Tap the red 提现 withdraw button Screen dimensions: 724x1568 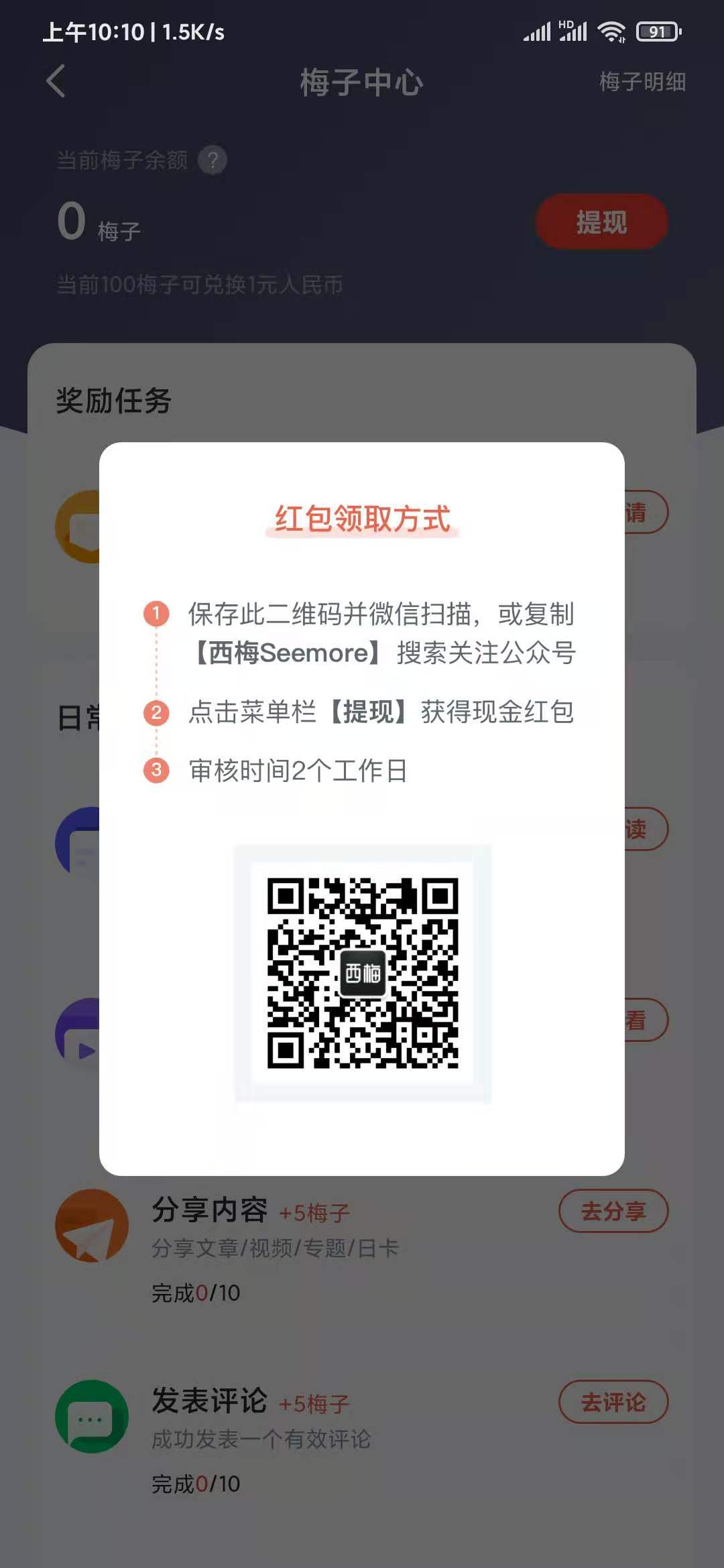click(x=601, y=222)
